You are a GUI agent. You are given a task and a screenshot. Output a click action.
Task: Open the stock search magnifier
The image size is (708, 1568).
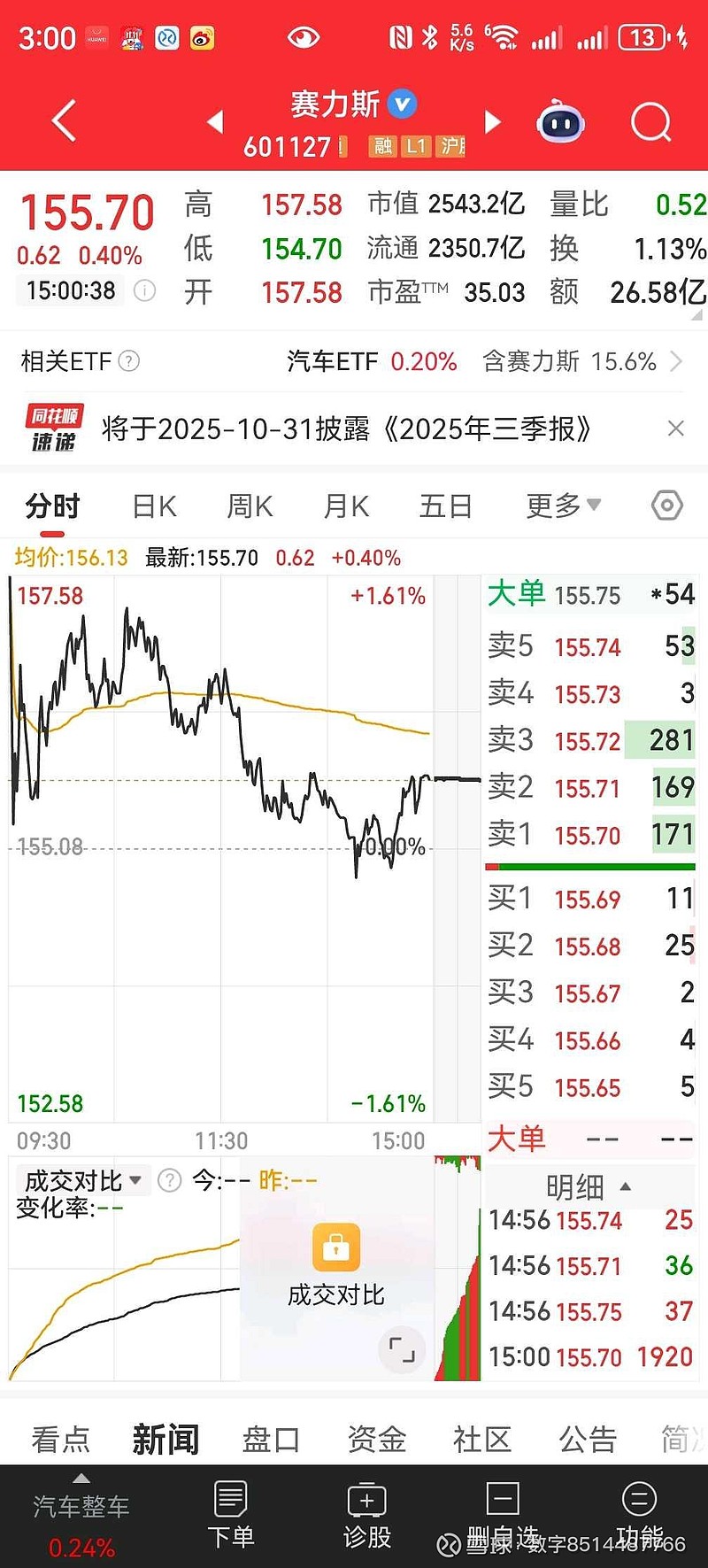(650, 121)
